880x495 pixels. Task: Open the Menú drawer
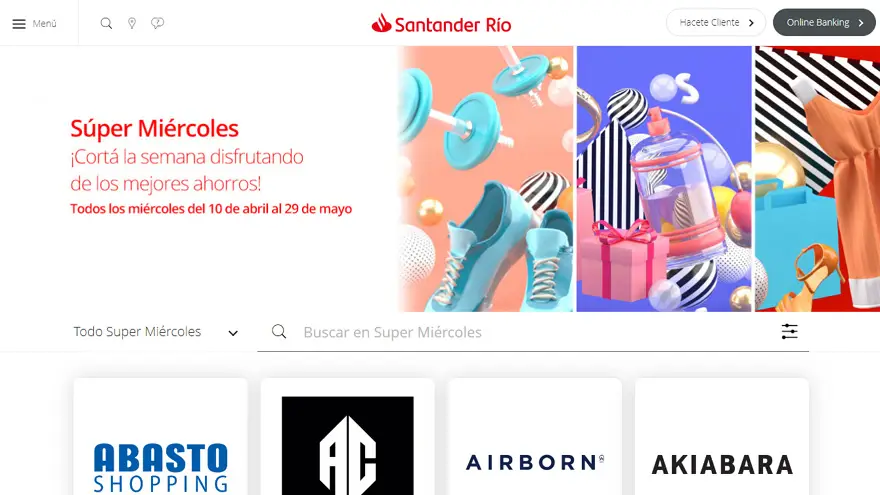34,23
